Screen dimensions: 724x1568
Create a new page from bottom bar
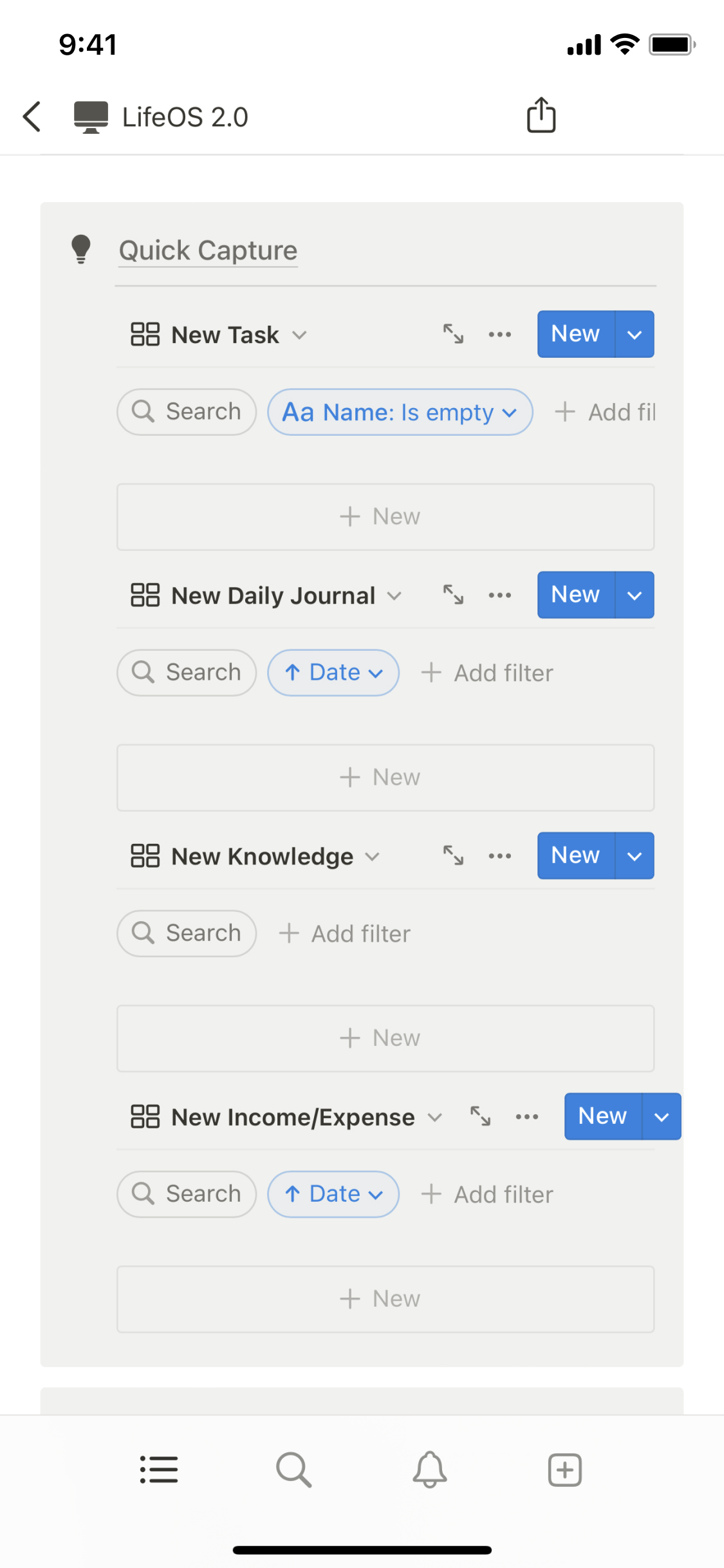point(564,1470)
